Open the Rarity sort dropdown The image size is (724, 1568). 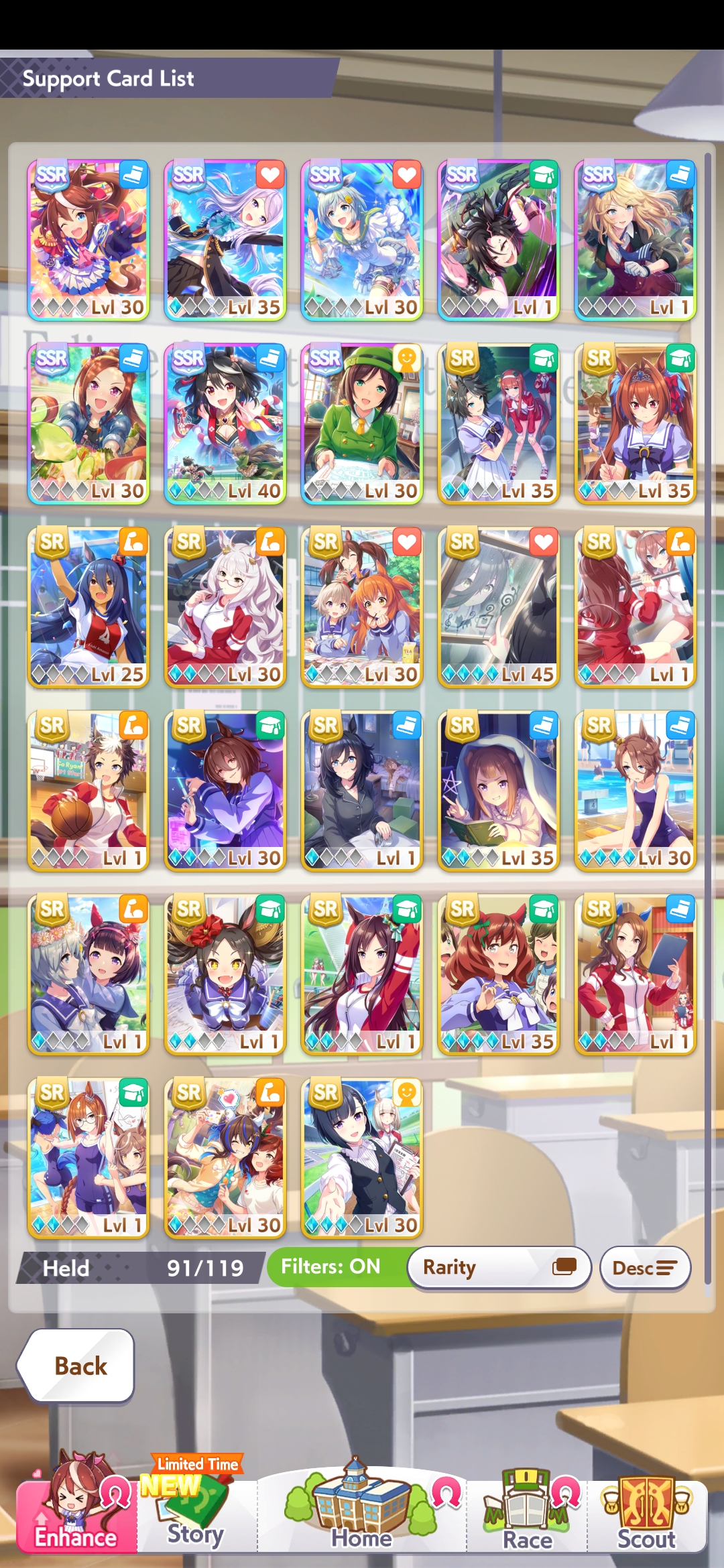[498, 1267]
